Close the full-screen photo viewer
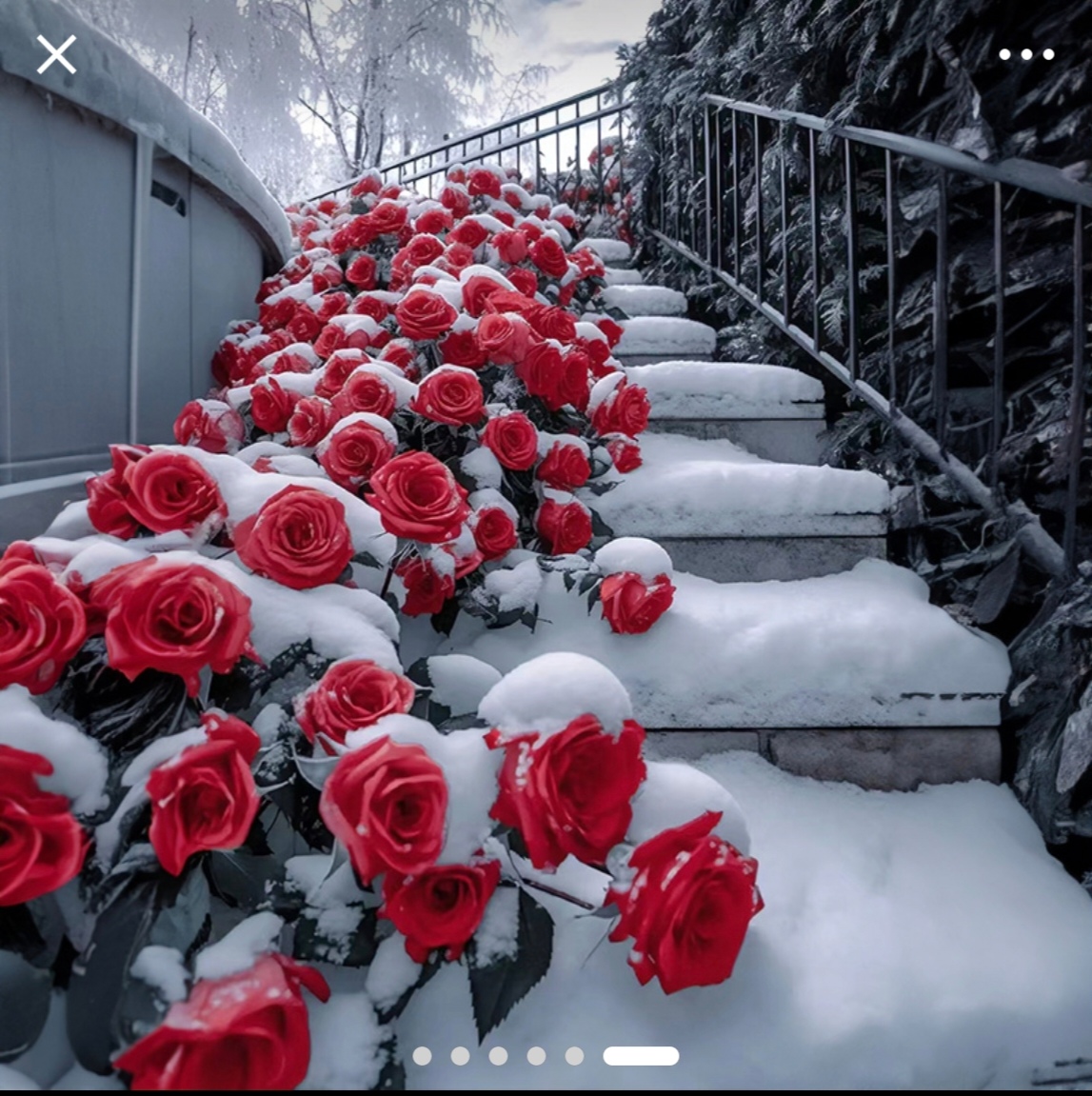Viewport: 1092px width, 1096px height. pos(56,55)
